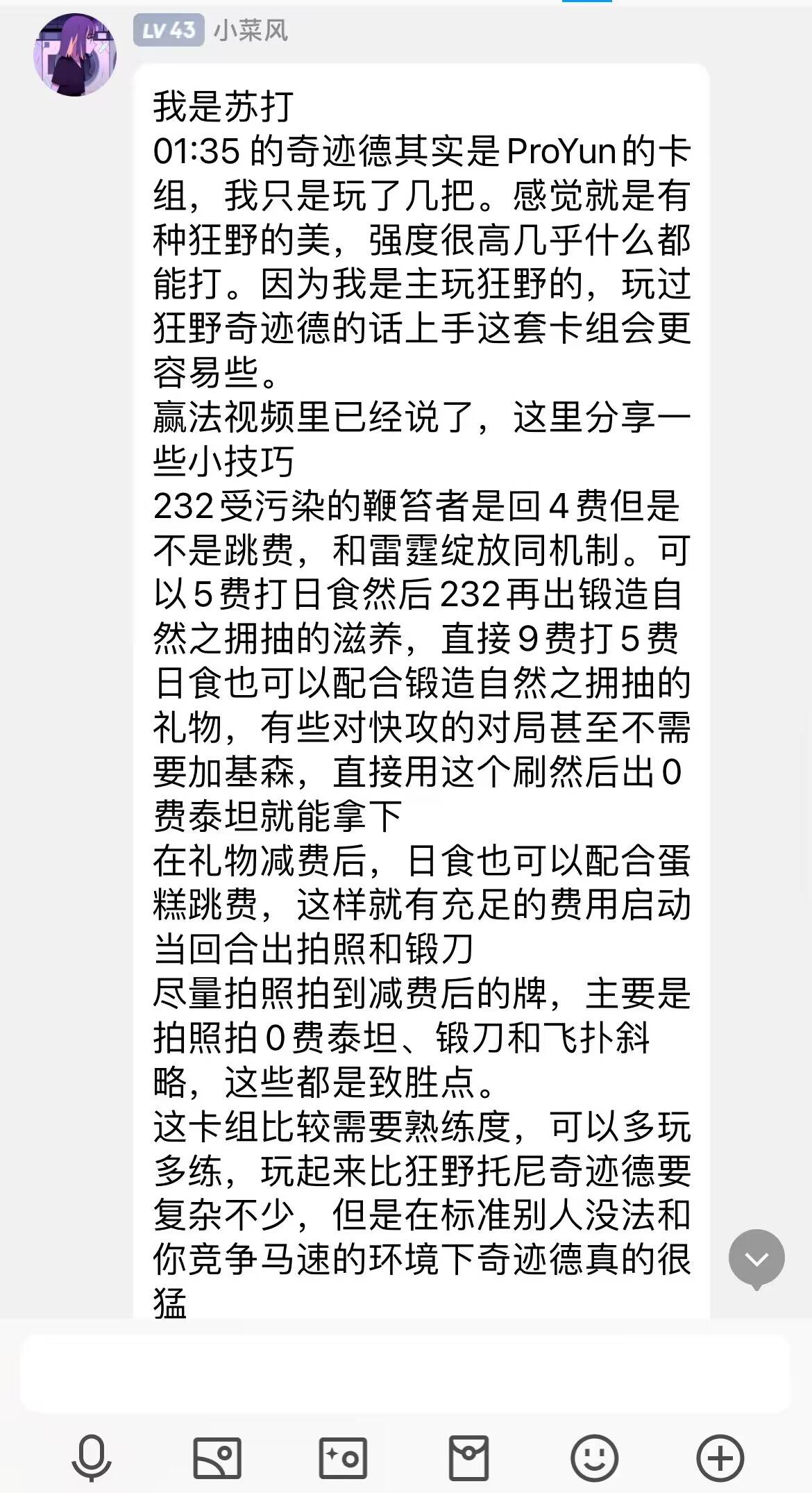Start voice input with microphone icon

pyautogui.click(x=92, y=1458)
